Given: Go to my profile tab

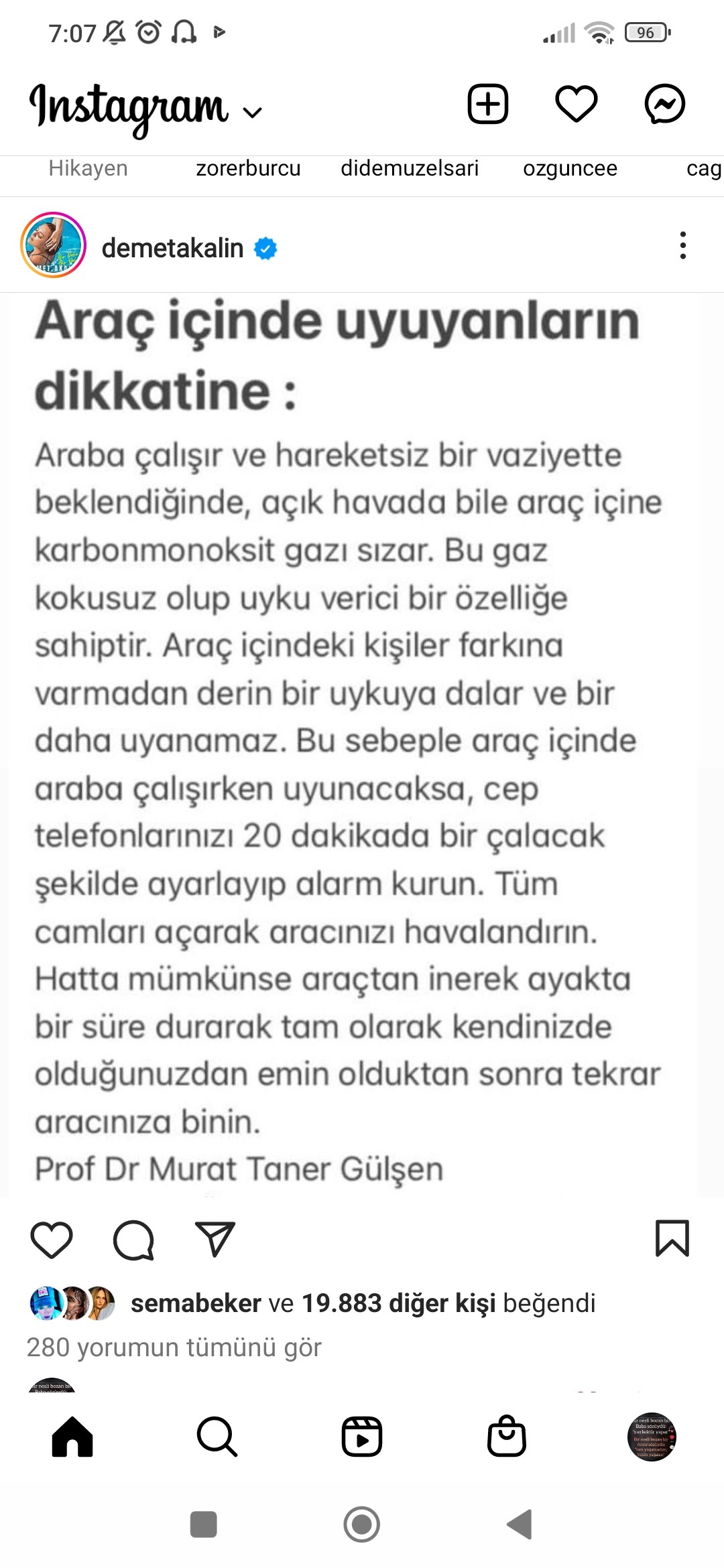Looking at the screenshot, I should [651, 1436].
